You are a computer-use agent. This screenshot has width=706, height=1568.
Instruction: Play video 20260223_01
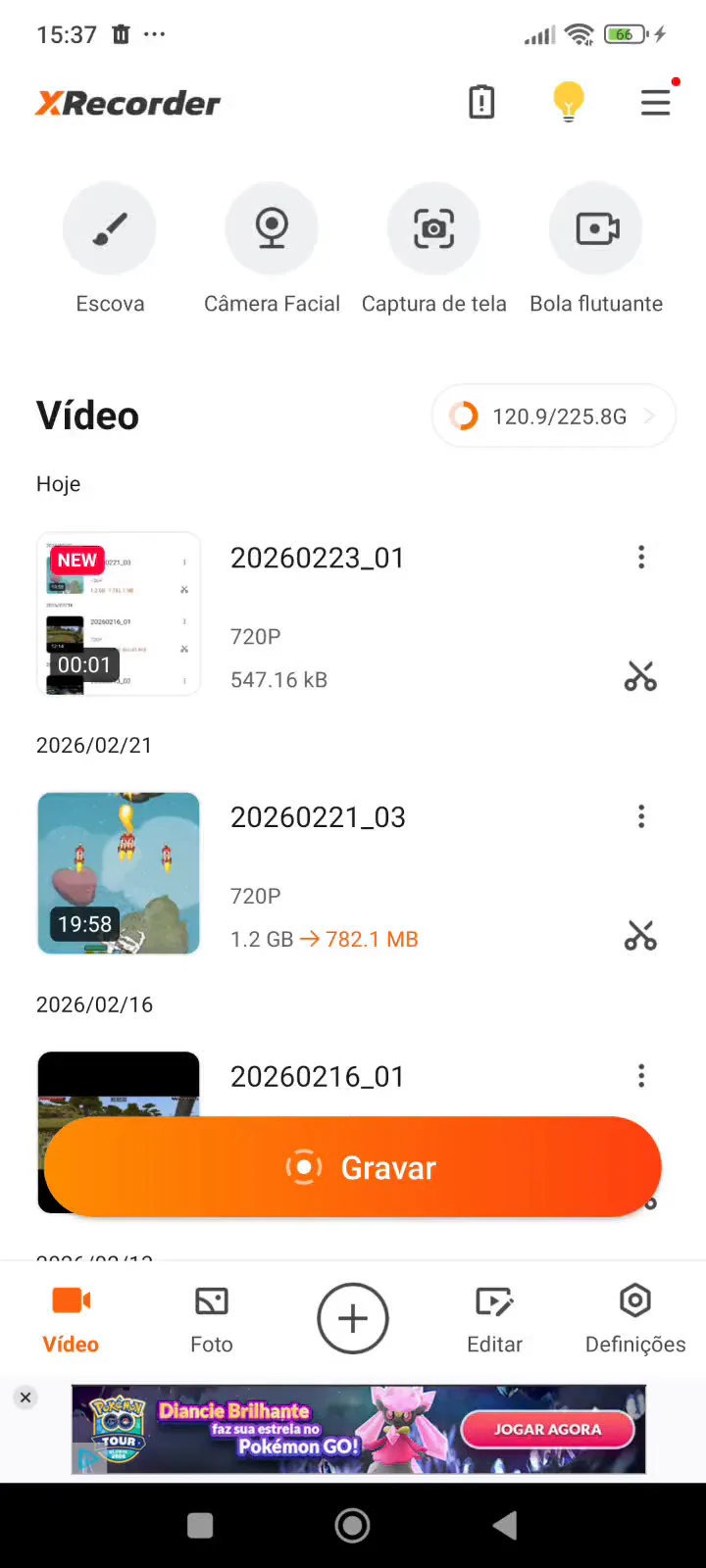click(x=119, y=614)
